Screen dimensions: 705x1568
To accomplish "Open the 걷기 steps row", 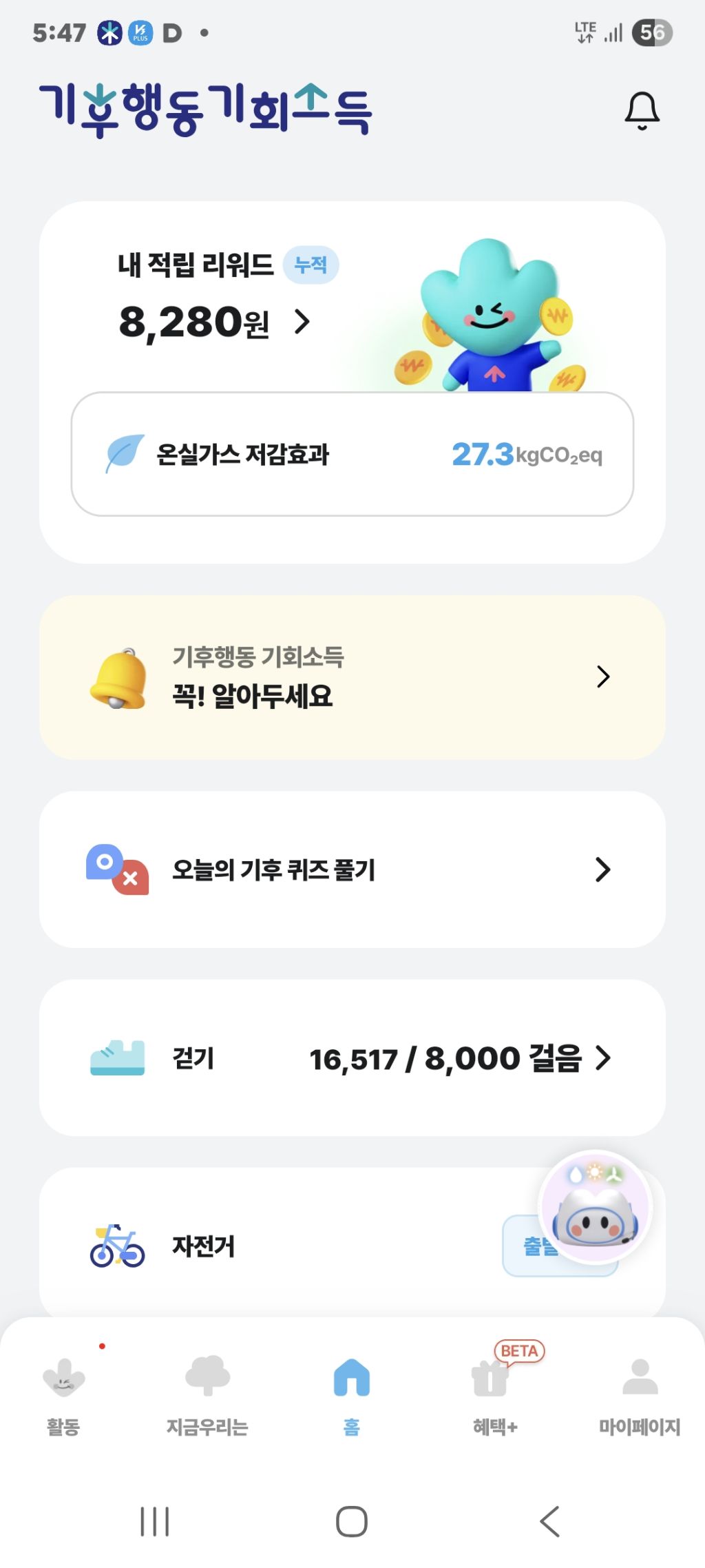I will coord(352,1058).
